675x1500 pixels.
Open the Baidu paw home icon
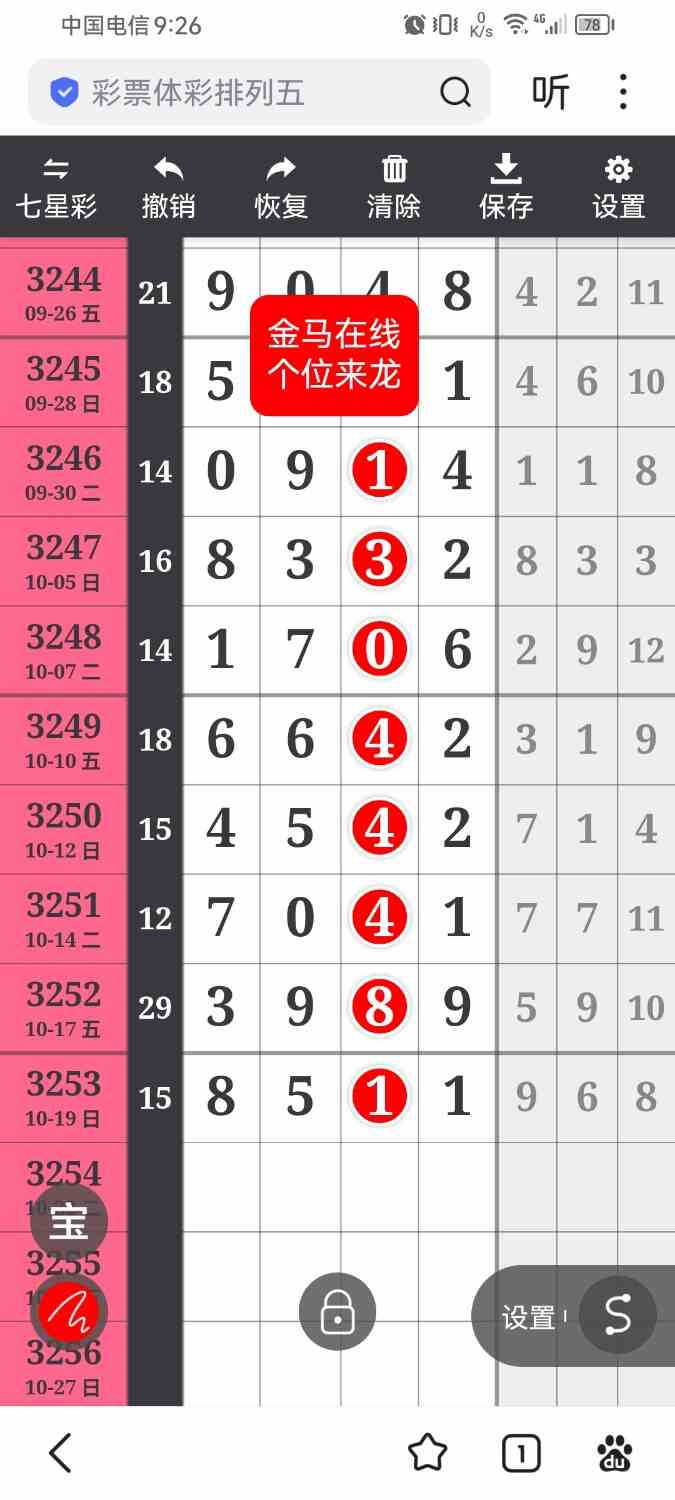615,1453
